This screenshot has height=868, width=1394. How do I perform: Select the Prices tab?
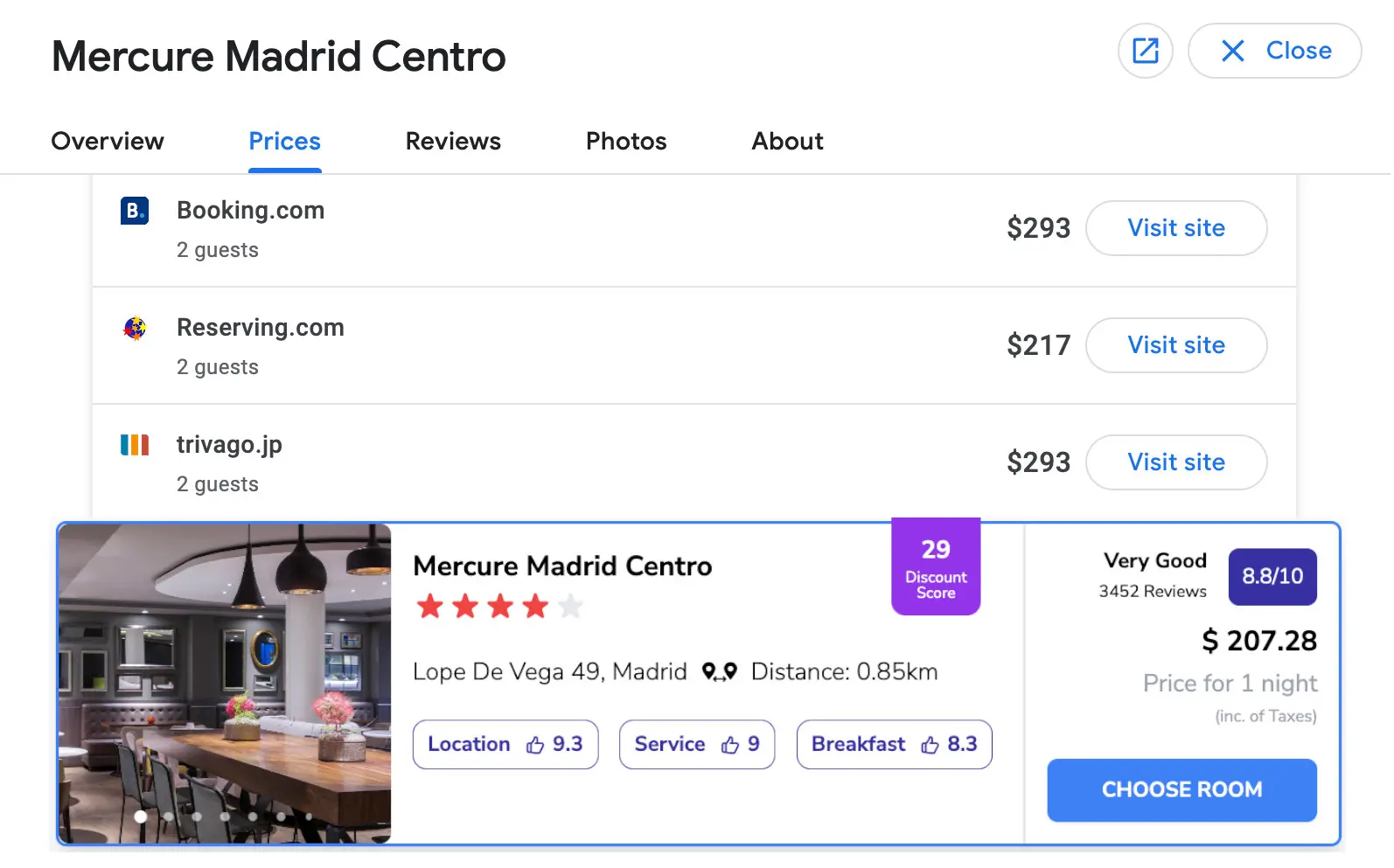click(284, 142)
